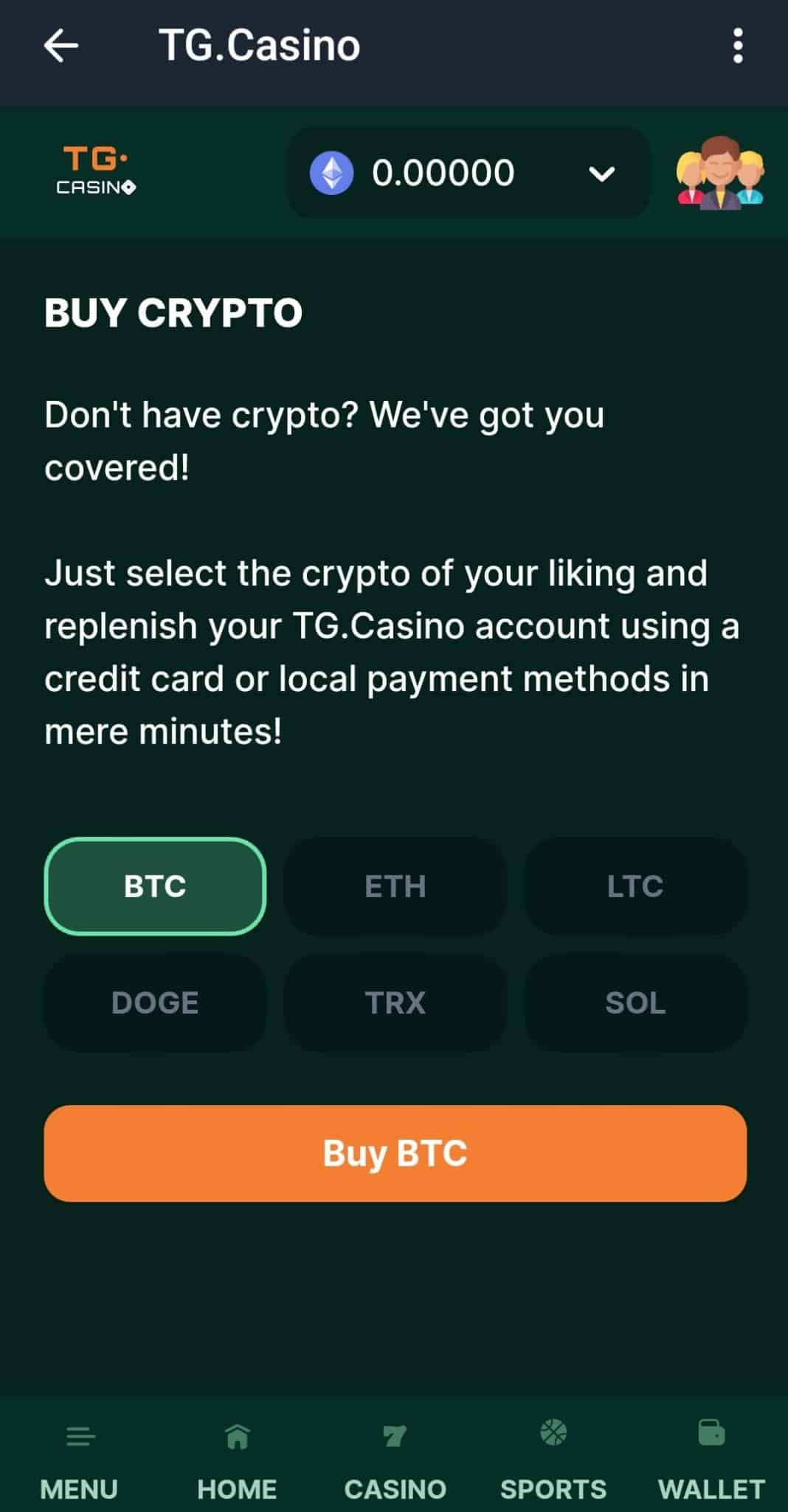Select the DOGE chip
The width and height of the screenshot is (788, 1512).
coord(155,1003)
